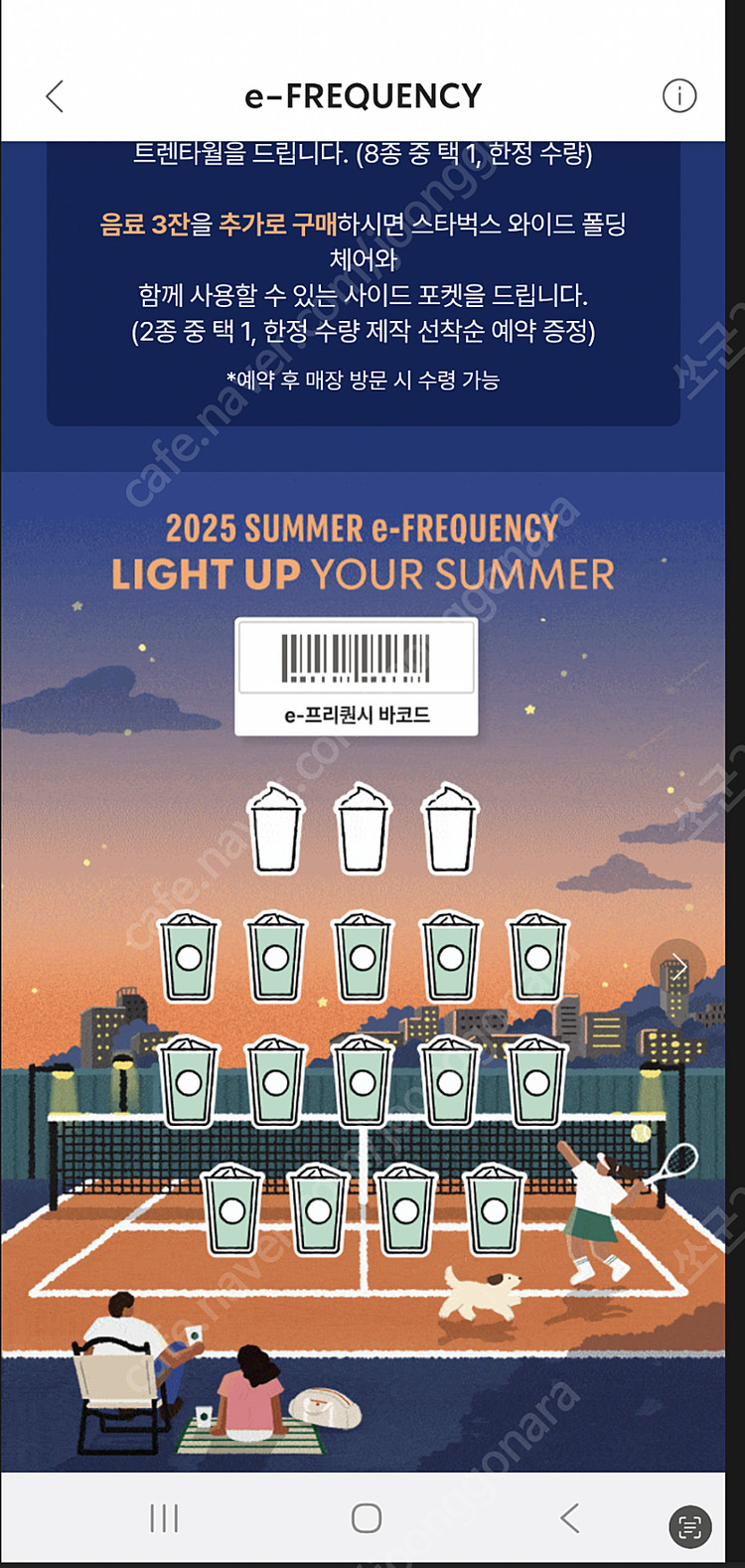Open recent apps from navigation bar
The width and height of the screenshot is (745, 1568).
click(x=164, y=1517)
